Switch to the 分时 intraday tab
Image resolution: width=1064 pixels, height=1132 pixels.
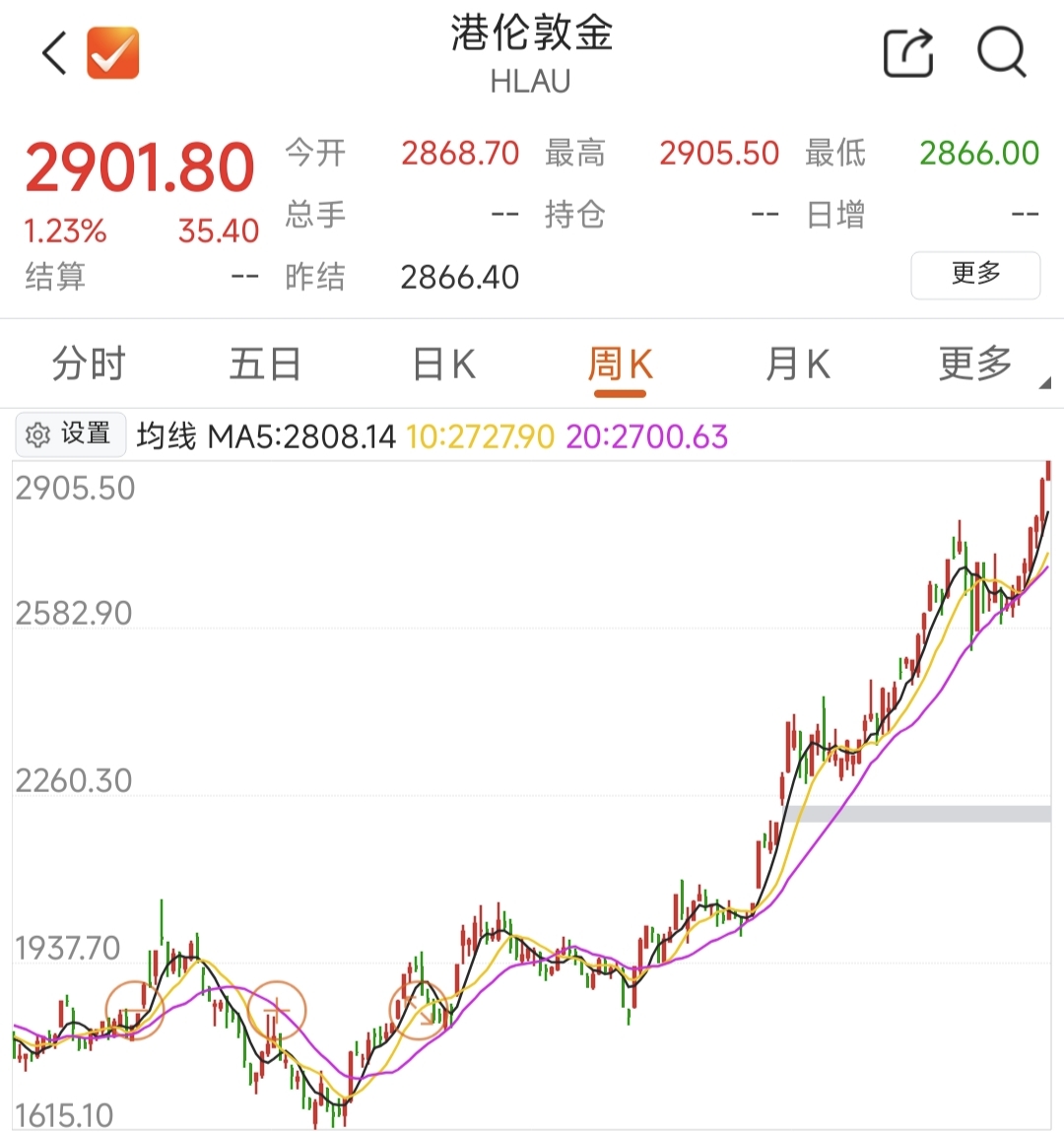pyautogui.click(x=88, y=364)
